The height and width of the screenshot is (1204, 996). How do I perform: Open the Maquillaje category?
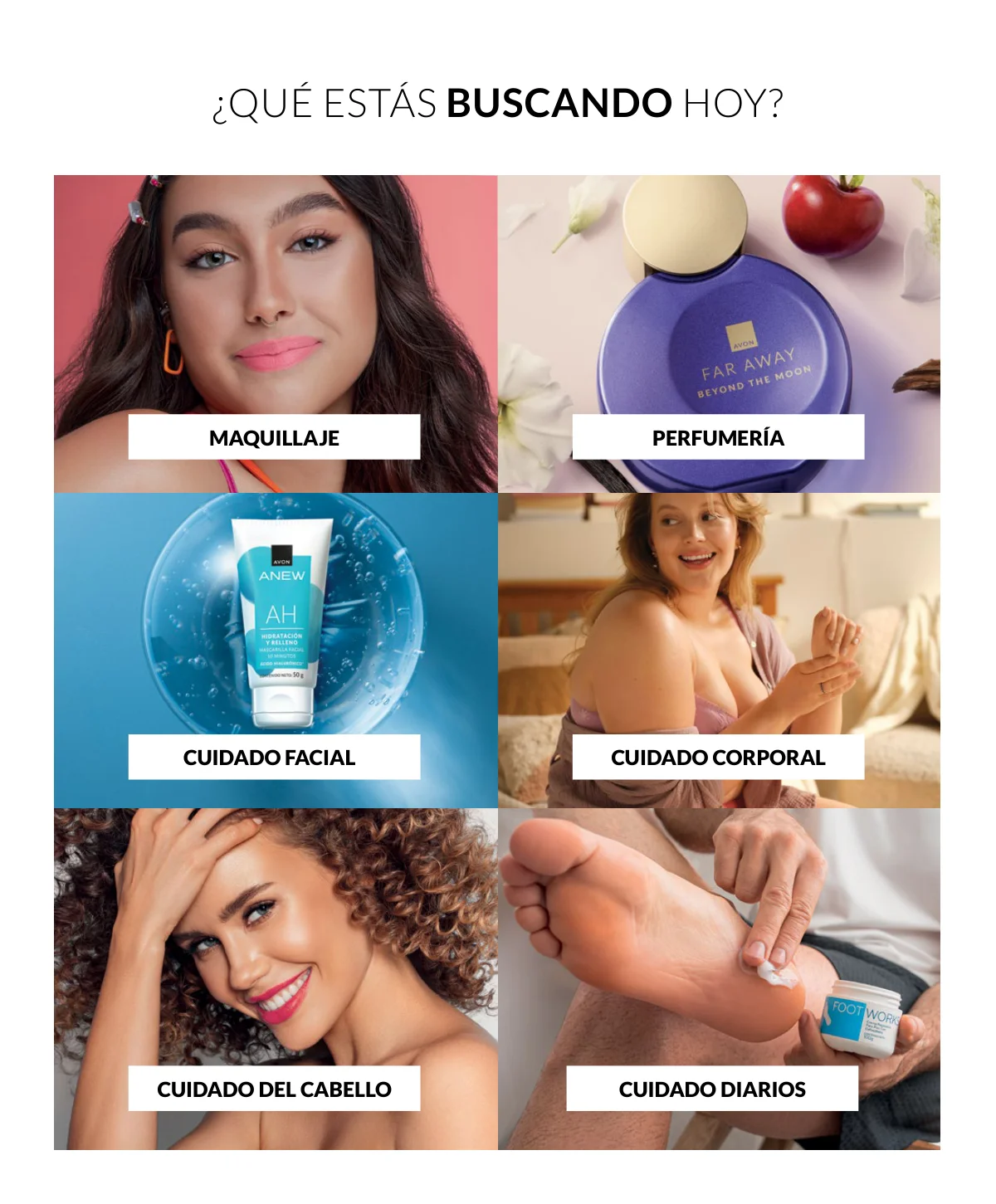coord(274,437)
